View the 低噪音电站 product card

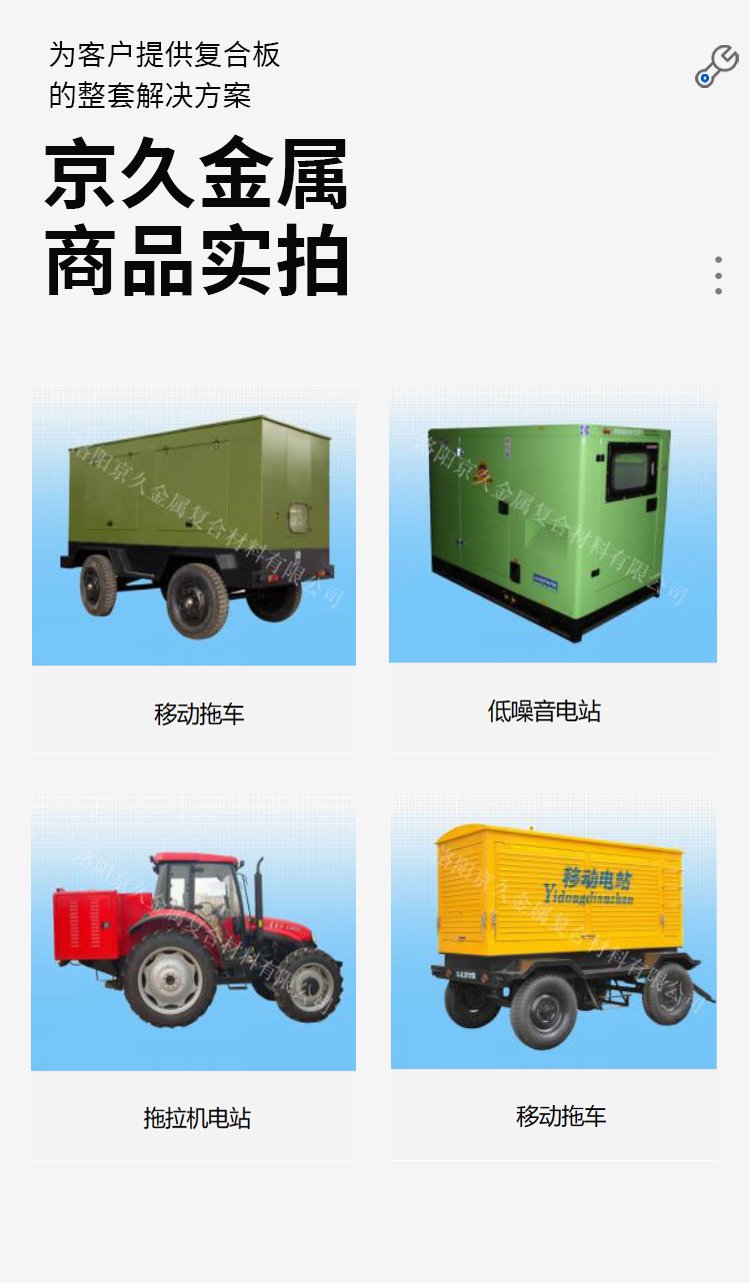point(553,568)
